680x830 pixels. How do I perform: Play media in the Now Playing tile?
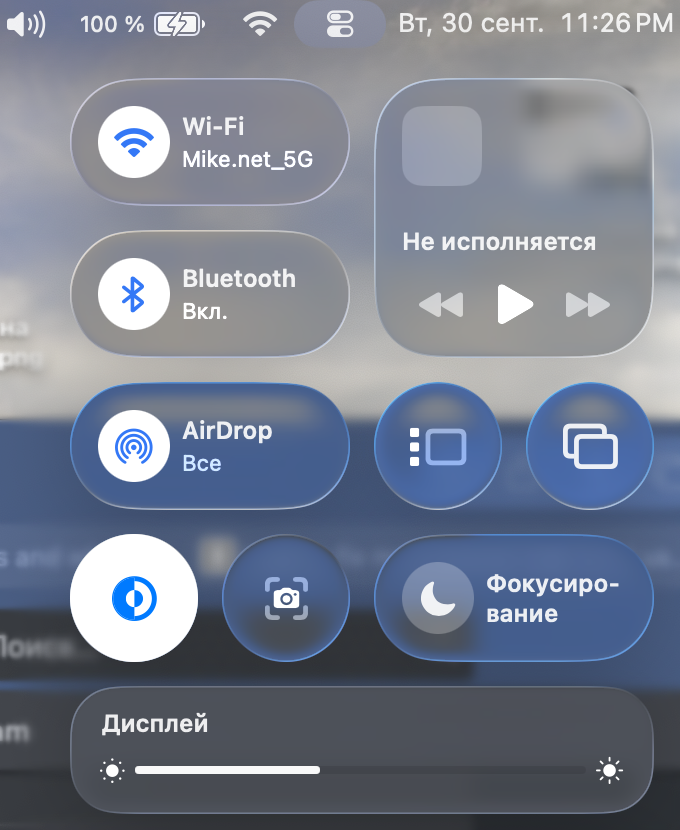[x=514, y=304]
